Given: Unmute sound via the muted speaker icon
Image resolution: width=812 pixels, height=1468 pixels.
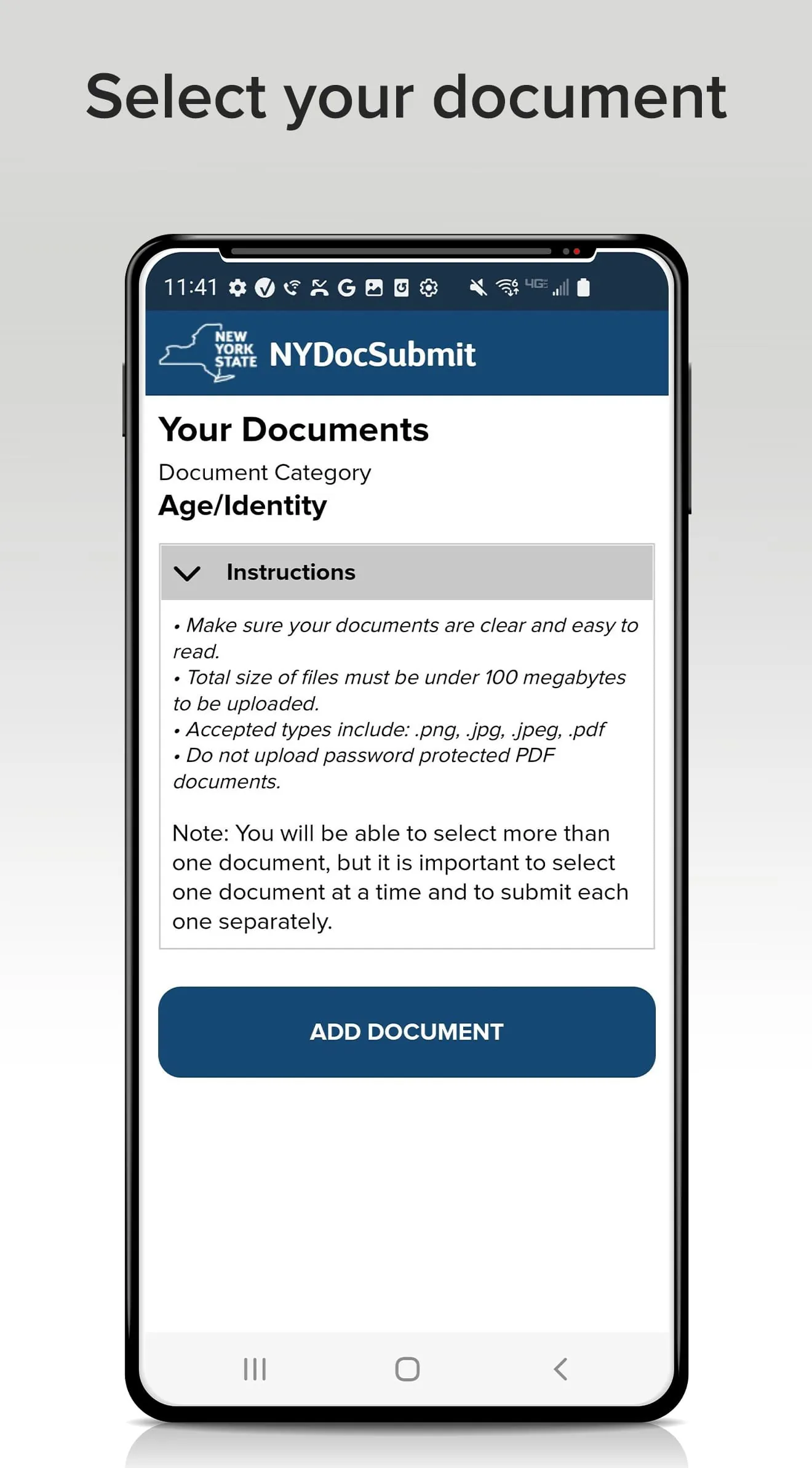Looking at the screenshot, I should (x=478, y=287).
